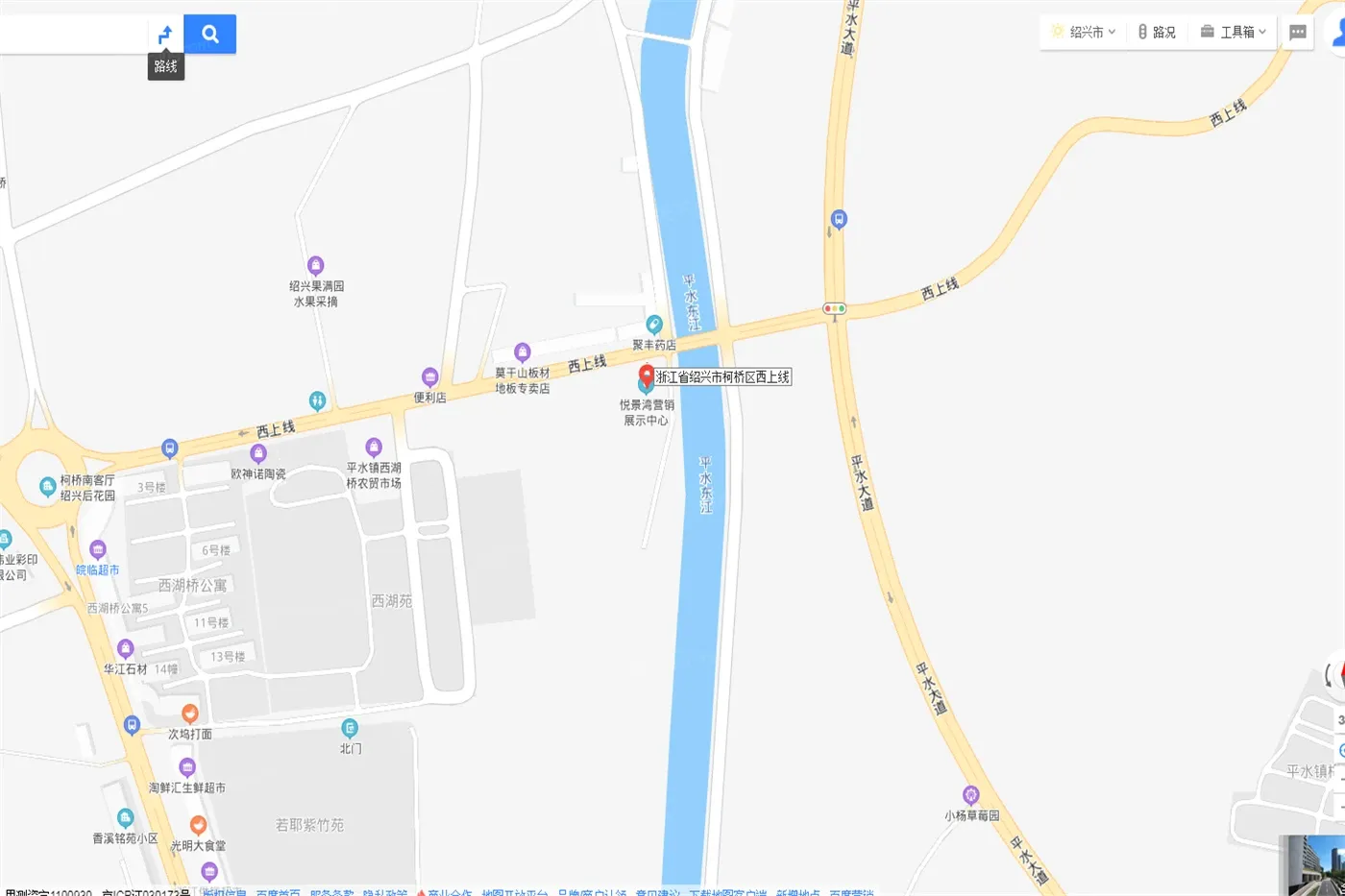Open the 平水镇西湖桥农贸市场 marker

click(374, 447)
